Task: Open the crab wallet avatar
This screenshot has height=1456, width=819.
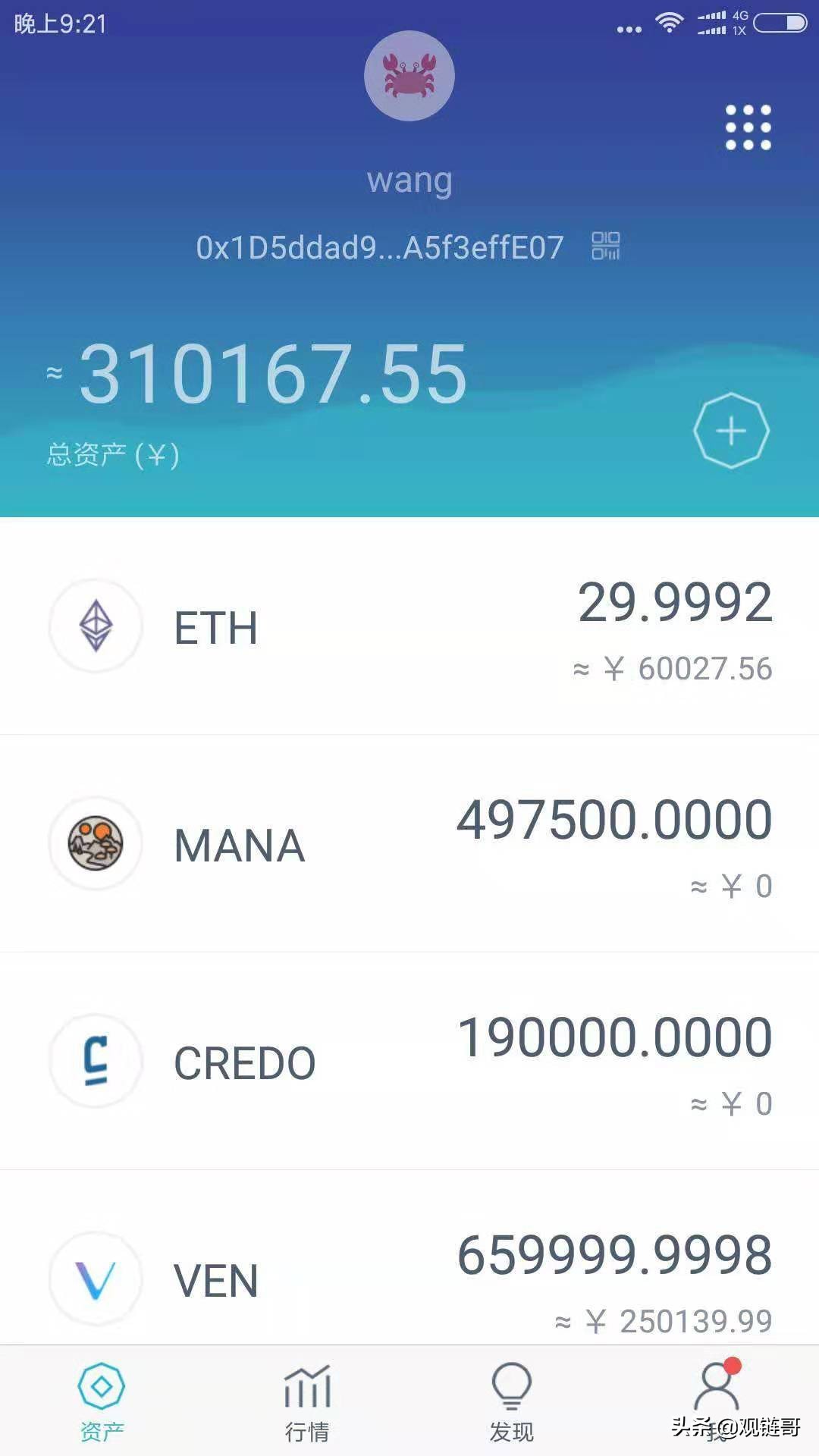Action: [409, 76]
